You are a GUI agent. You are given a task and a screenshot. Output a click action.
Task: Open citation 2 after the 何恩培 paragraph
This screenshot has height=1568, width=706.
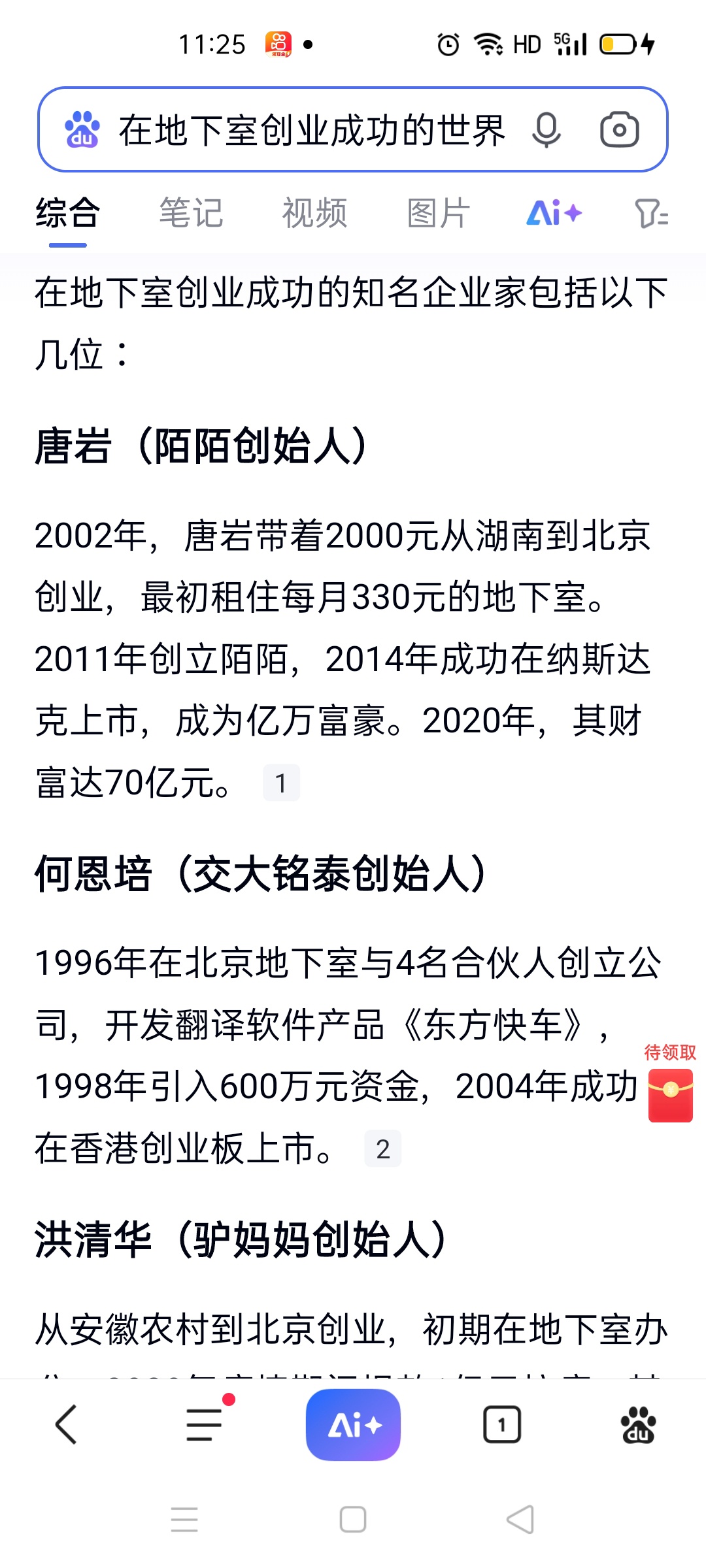(383, 1149)
